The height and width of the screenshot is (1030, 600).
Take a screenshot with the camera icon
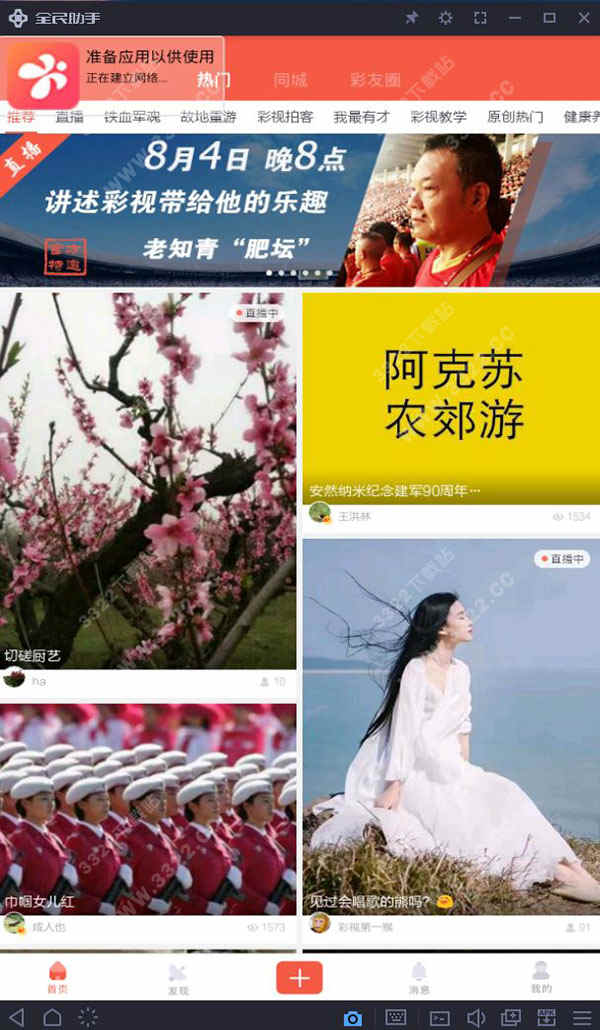(352, 1018)
